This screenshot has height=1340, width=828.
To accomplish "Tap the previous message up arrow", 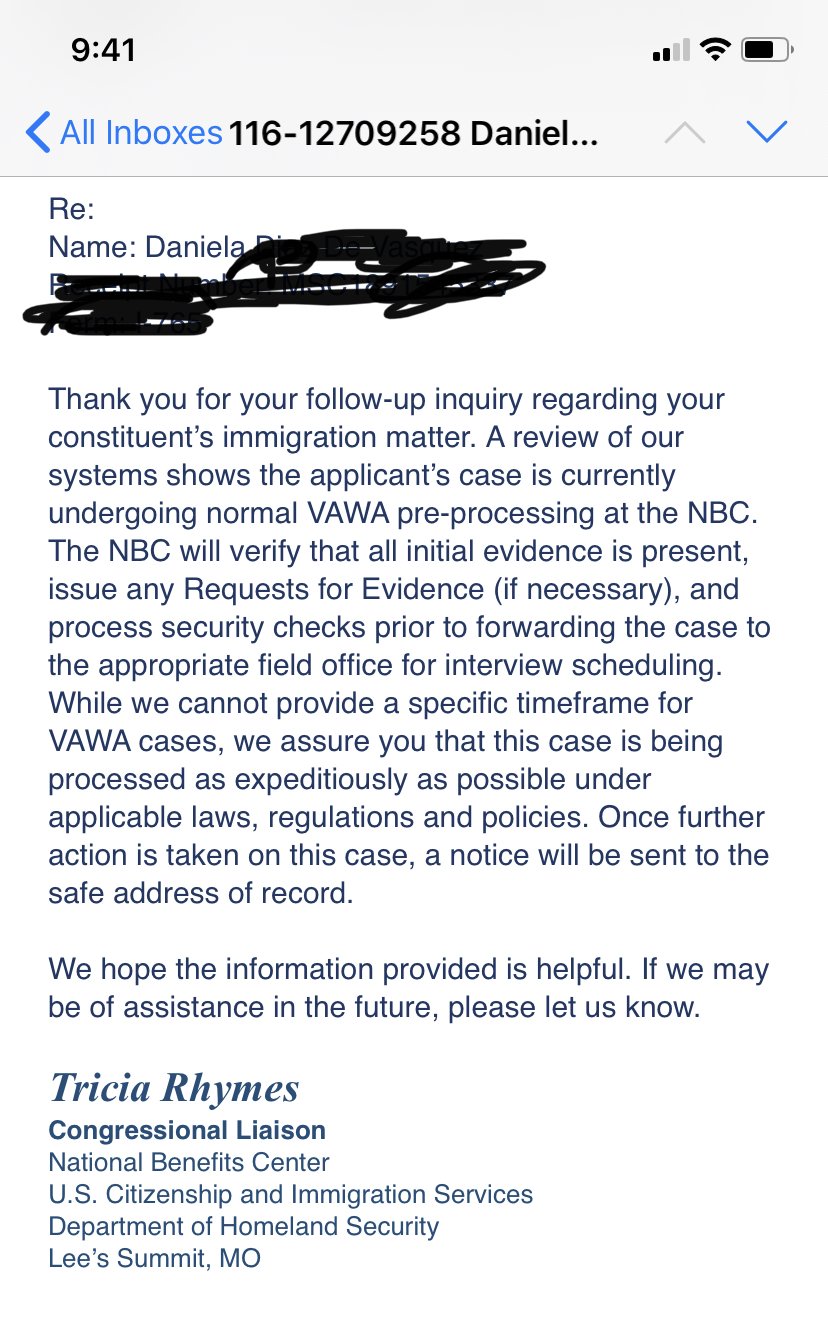I will pyautogui.click(x=685, y=132).
